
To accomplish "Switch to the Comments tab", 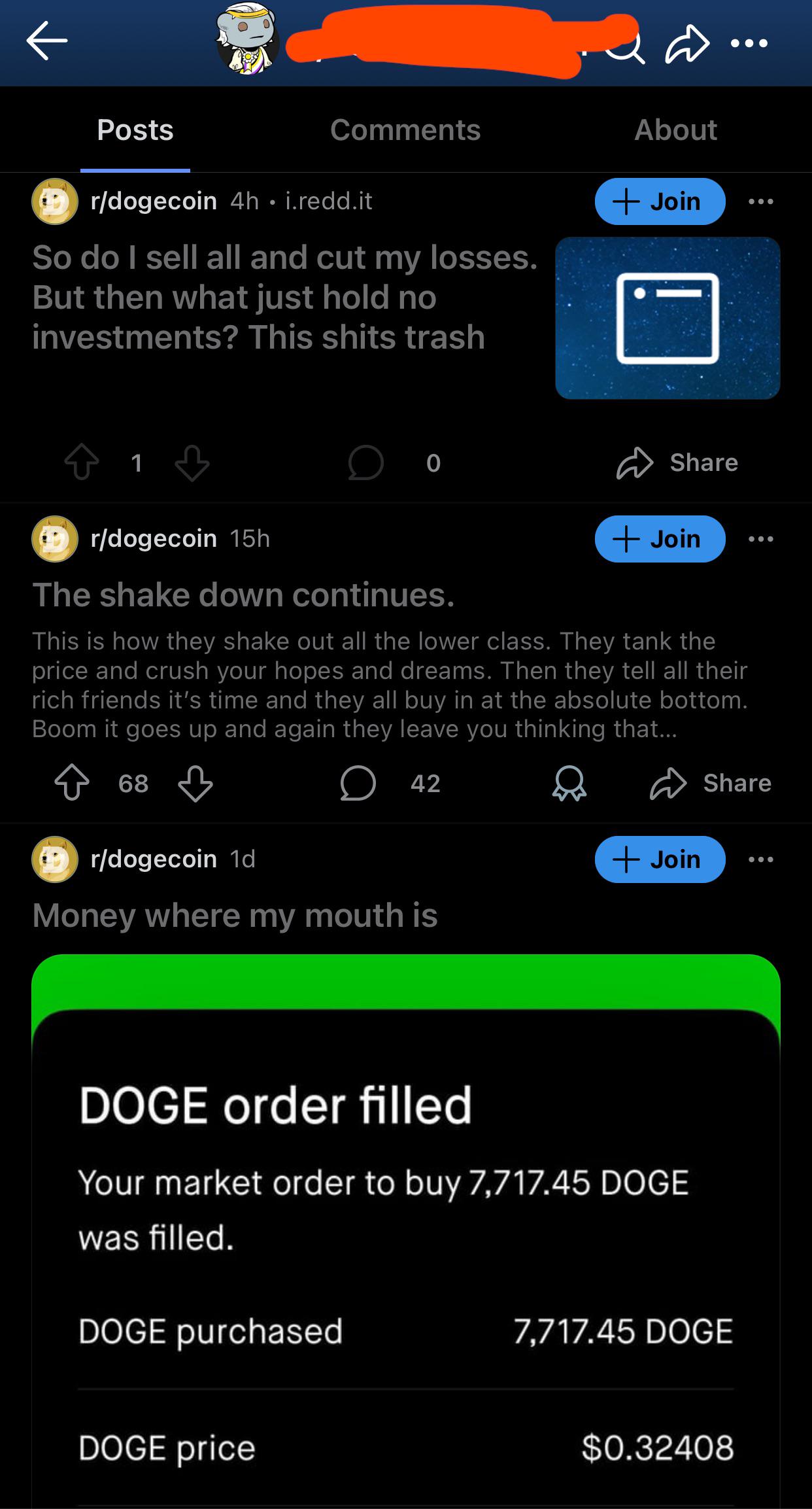I will 406,130.
